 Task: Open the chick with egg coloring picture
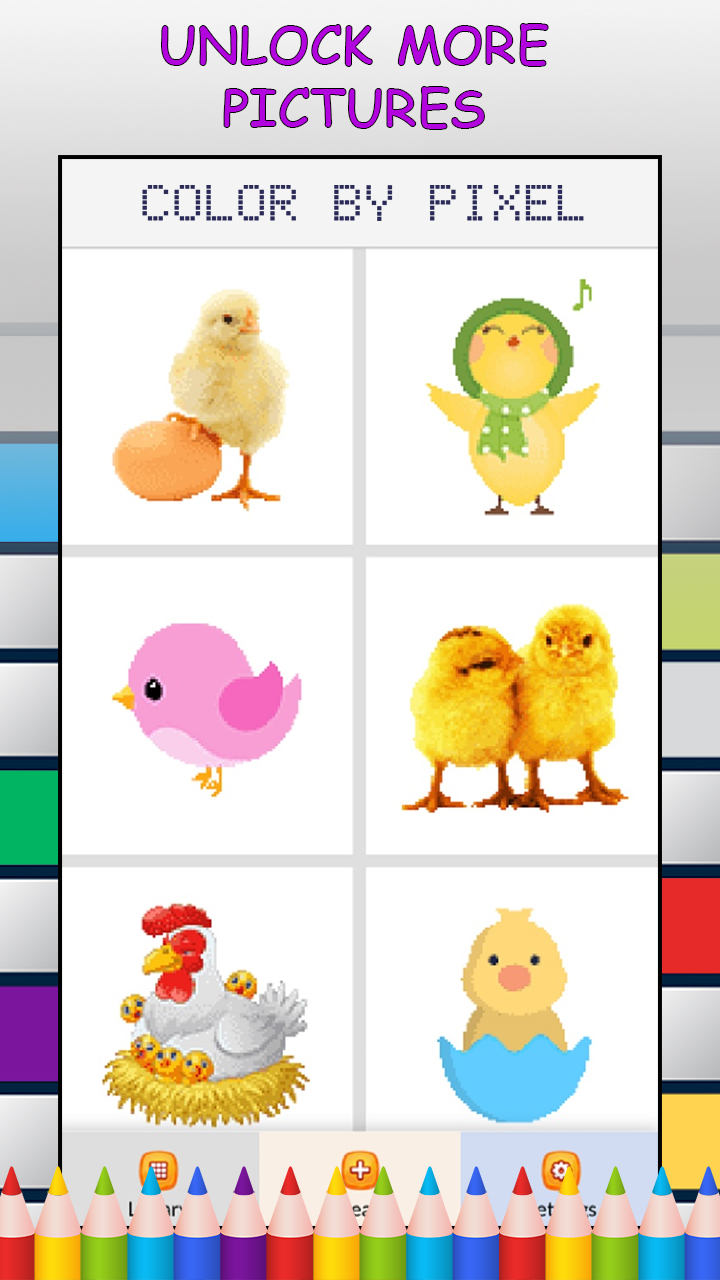coord(208,395)
